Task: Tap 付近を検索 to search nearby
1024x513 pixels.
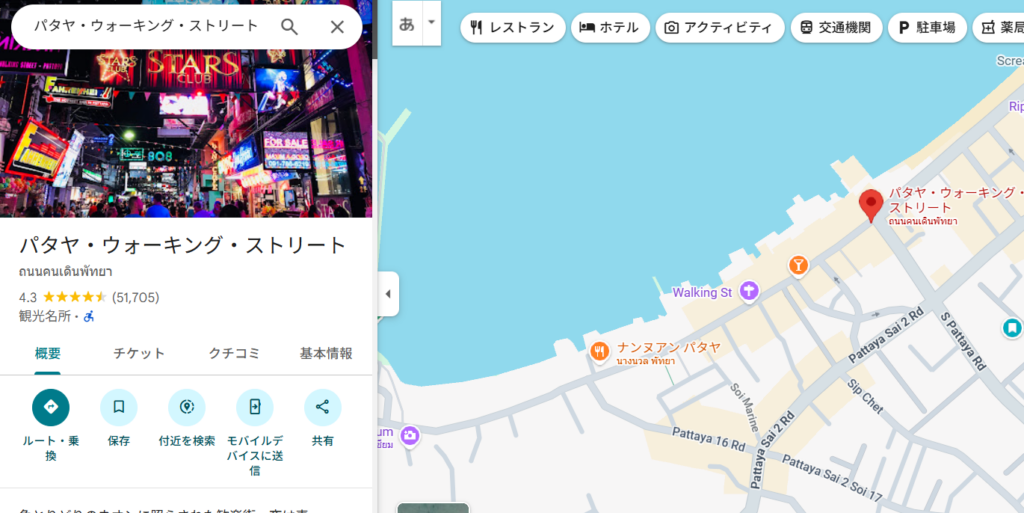Action: [186, 407]
